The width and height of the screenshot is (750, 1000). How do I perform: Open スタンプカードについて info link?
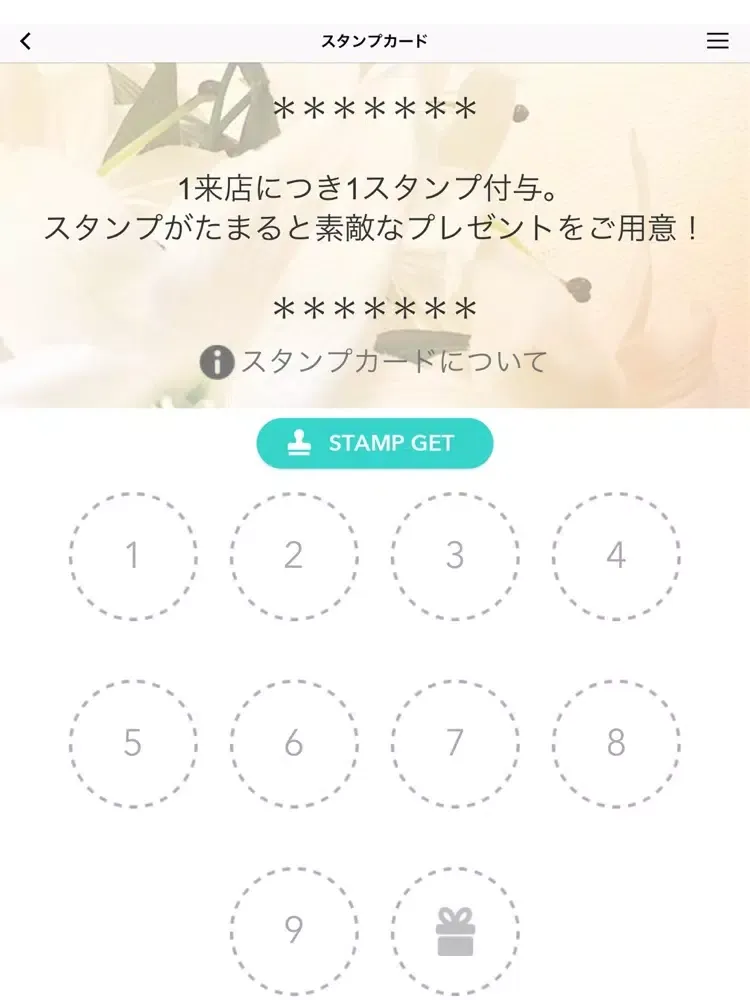(375, 361)
